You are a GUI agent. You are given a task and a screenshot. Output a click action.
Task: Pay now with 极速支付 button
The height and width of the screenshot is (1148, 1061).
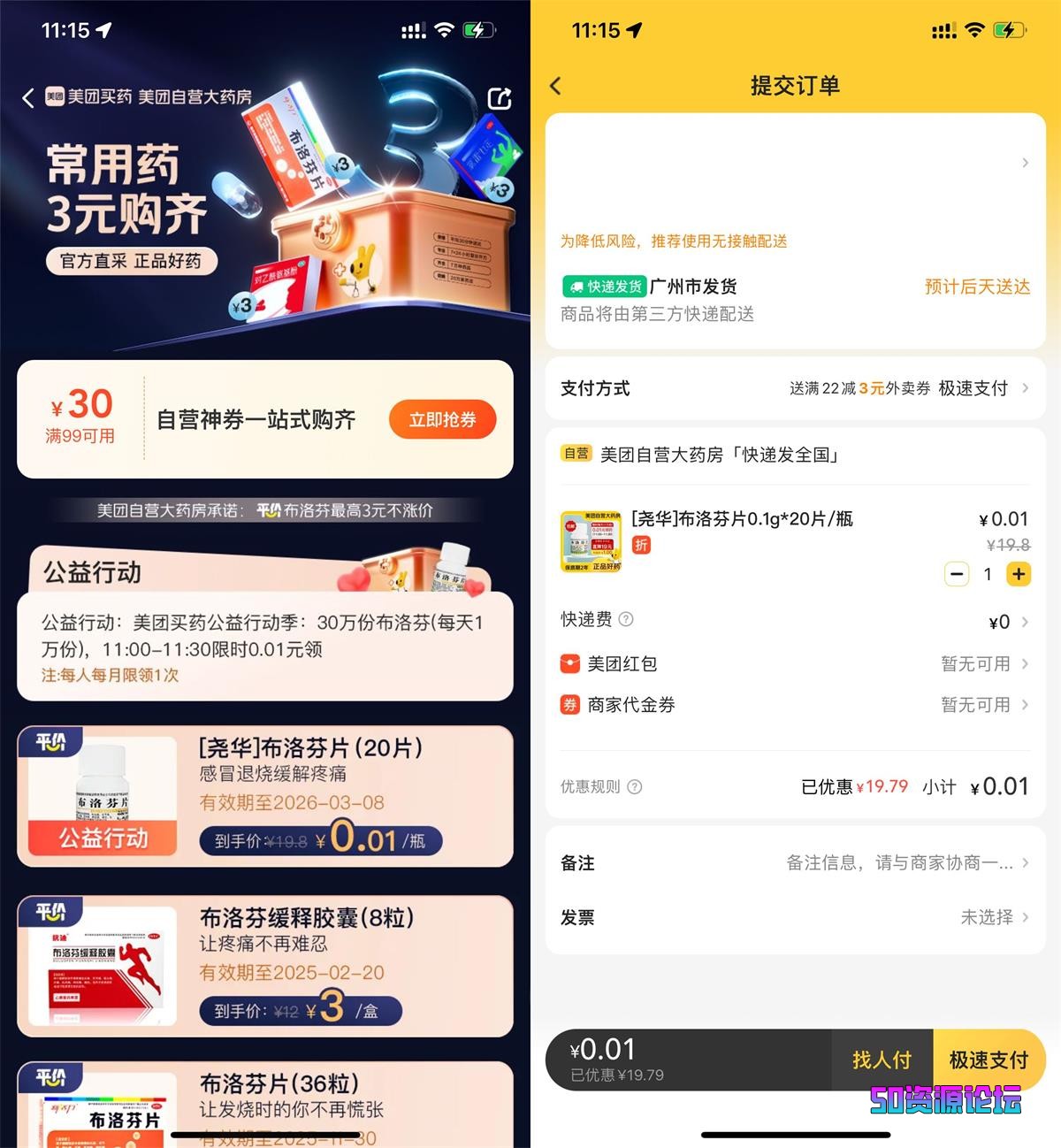click(x=988, y=1060)
